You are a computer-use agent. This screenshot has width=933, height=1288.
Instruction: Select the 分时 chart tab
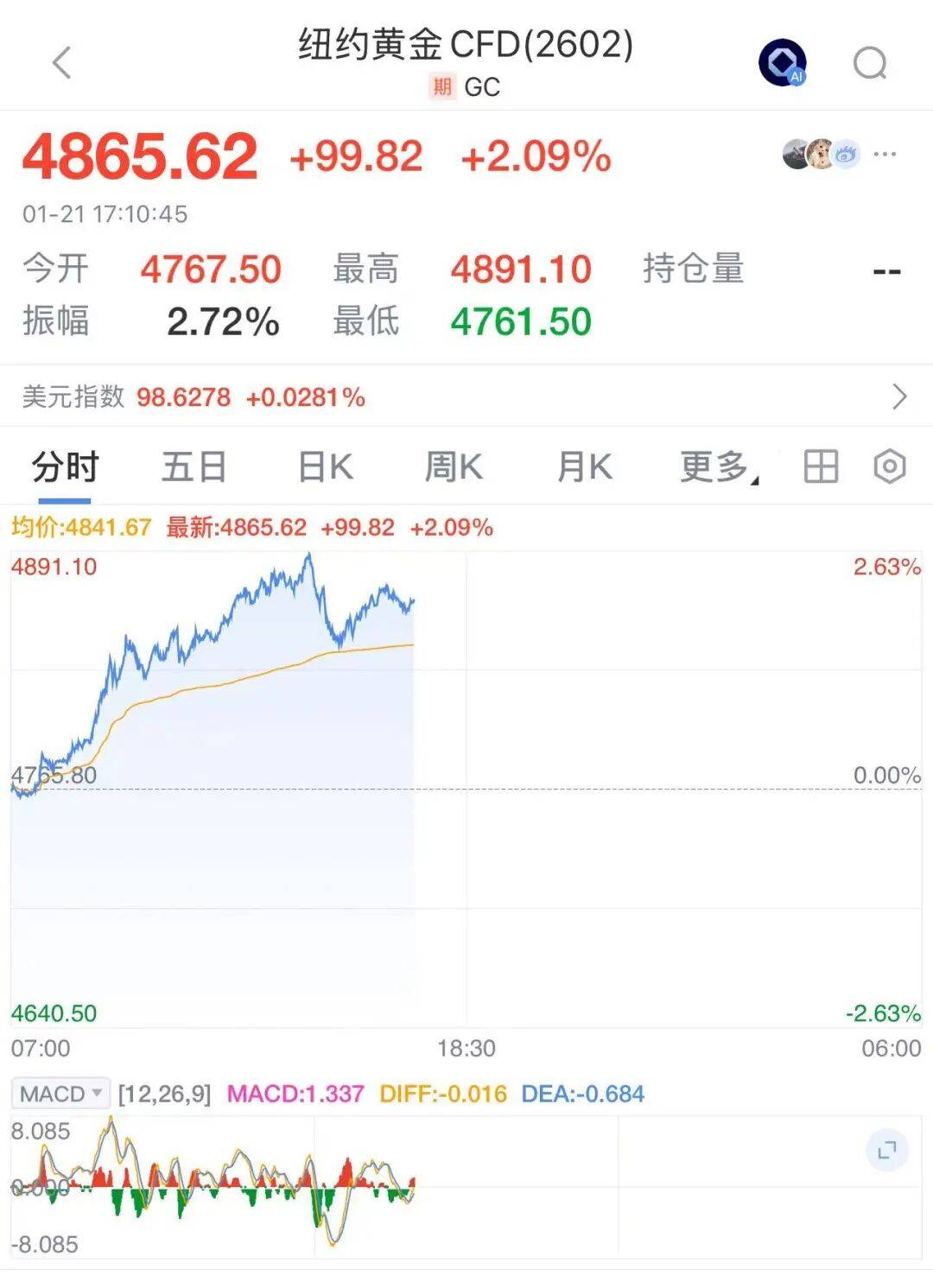(65, 467)
